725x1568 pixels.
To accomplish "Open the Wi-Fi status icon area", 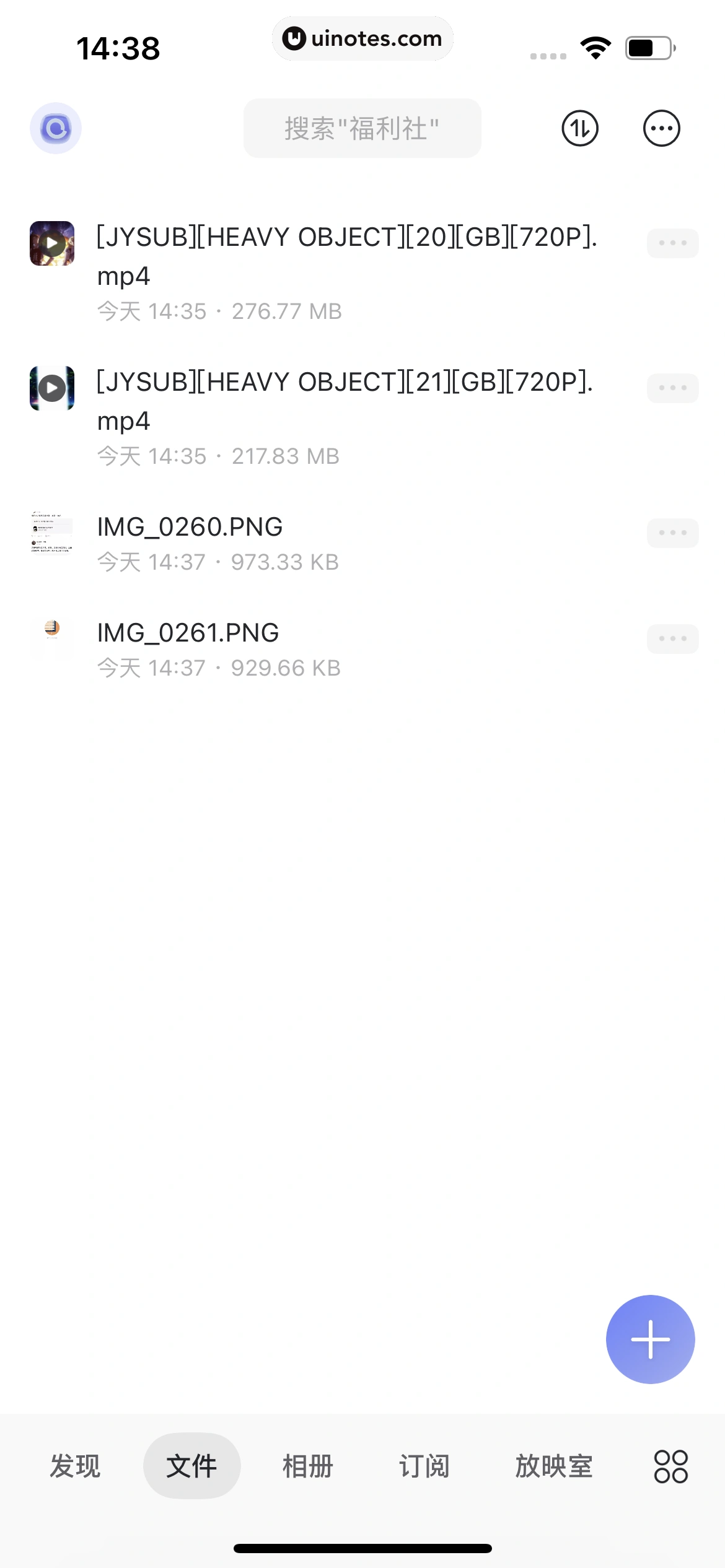I will 594,46.
